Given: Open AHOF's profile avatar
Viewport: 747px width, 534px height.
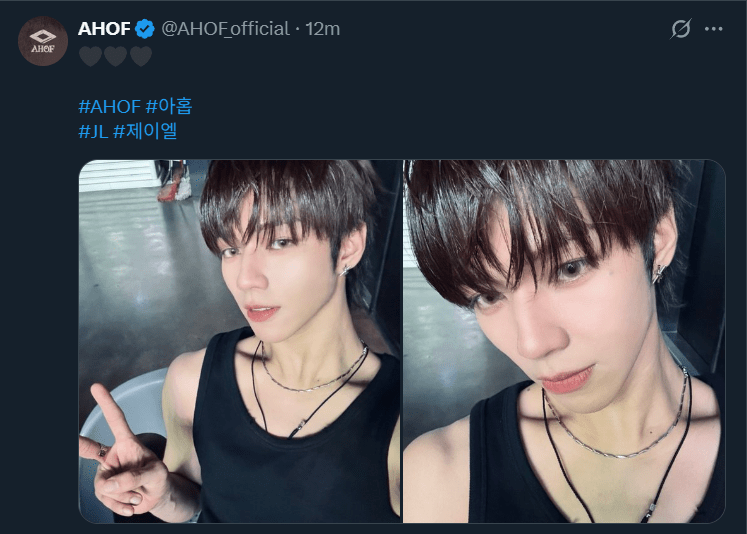Looking at the screenshot, I should coord(41,41).
